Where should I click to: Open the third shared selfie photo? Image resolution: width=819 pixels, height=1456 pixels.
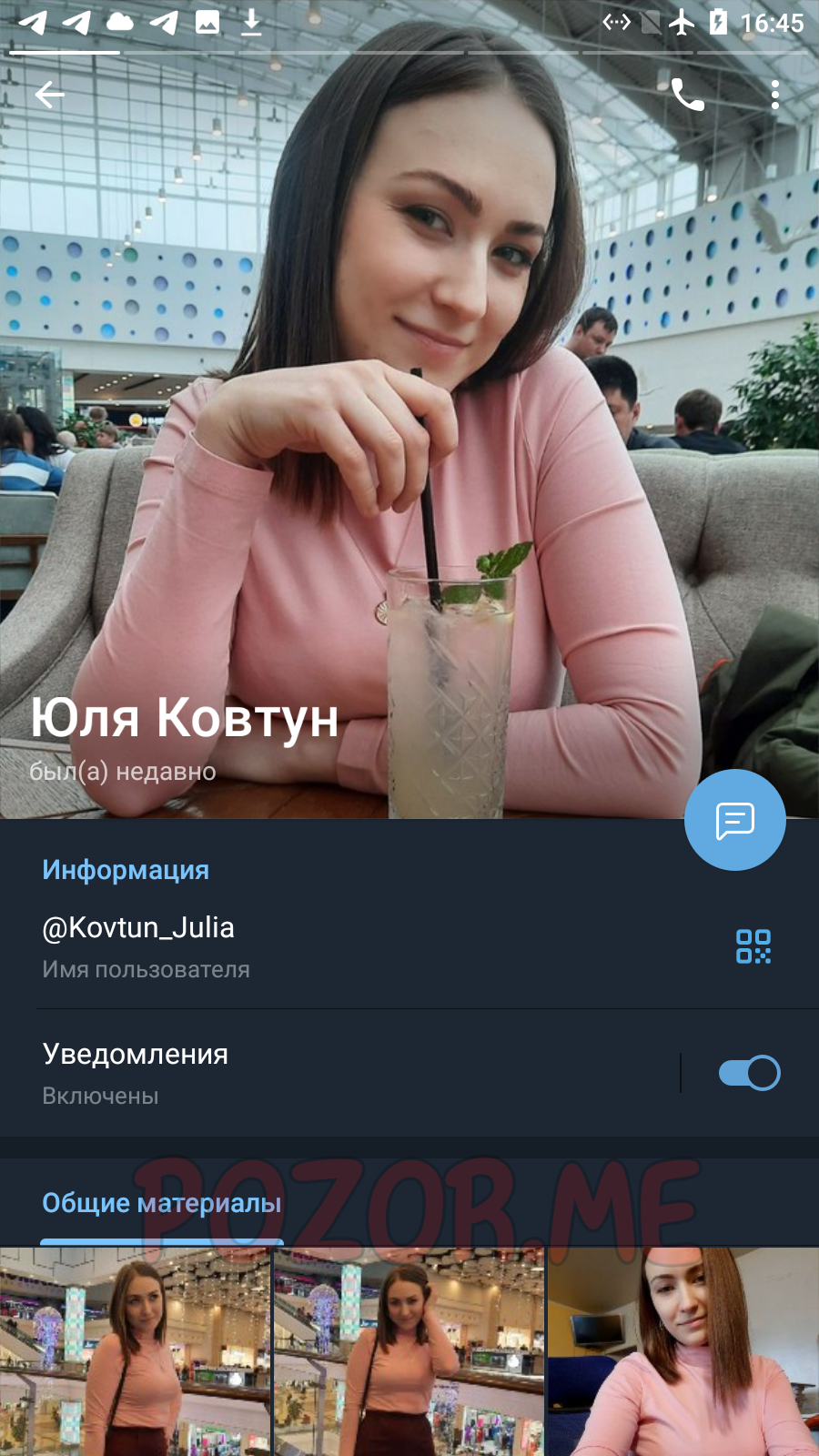(683, 1351)
